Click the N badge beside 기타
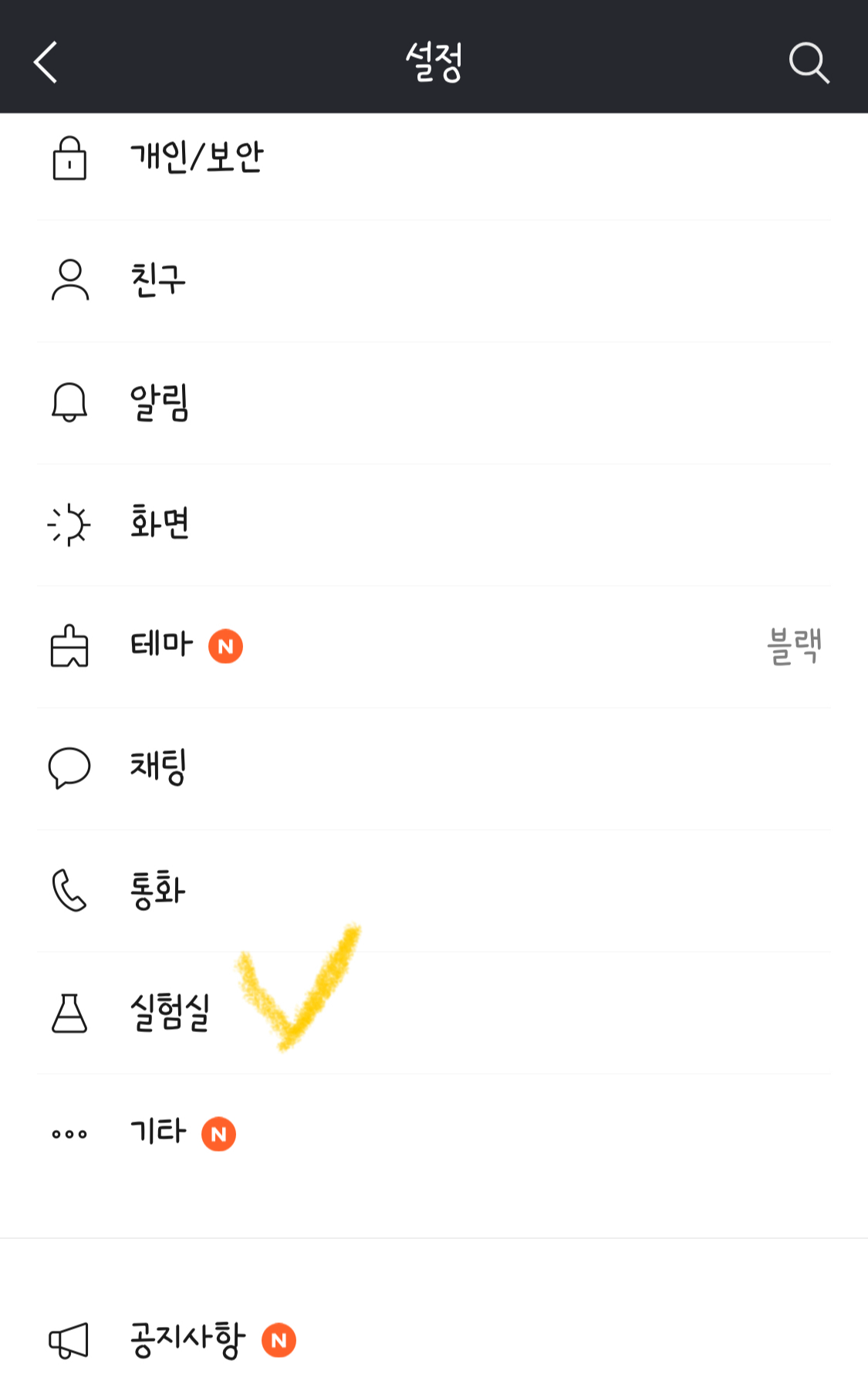The width and height of the screenshot is (868, 1391). click(218, 1132)
